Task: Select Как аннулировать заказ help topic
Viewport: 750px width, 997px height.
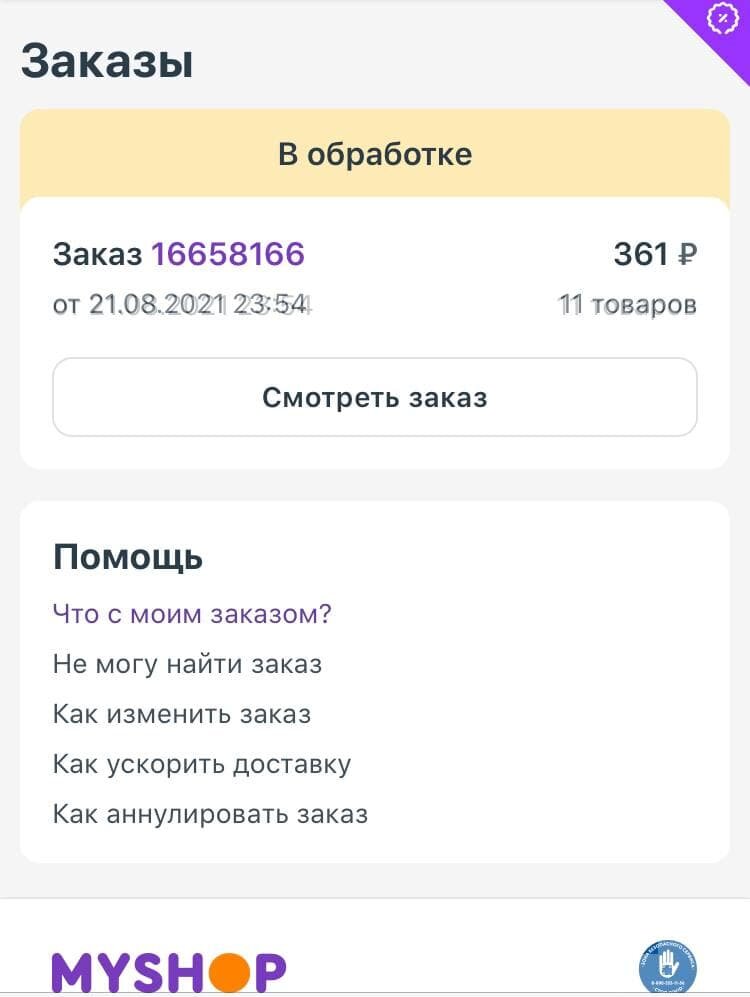Action: tap(210, 814)
